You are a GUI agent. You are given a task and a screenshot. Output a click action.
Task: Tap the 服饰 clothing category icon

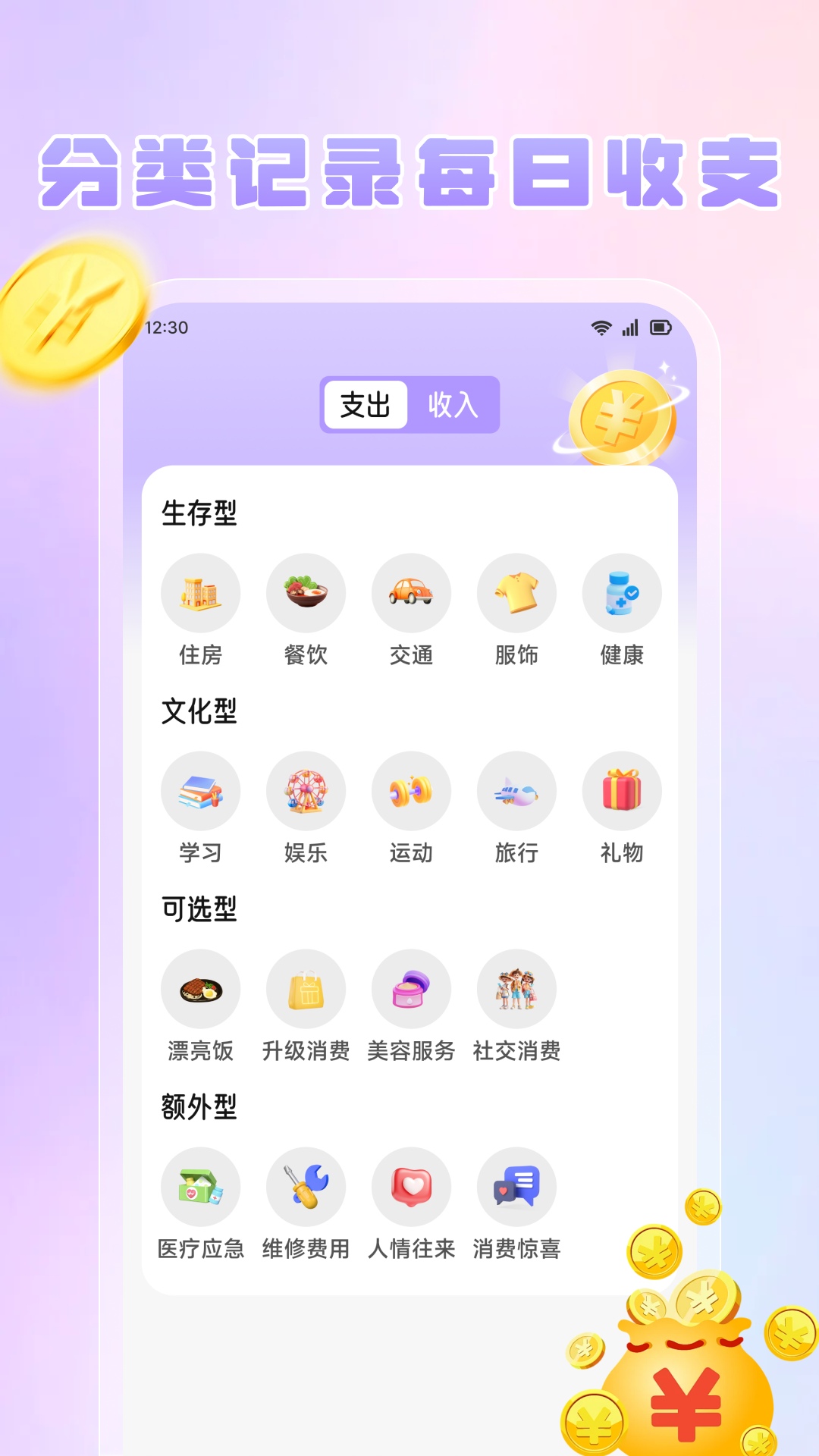[x=516, y=593]
